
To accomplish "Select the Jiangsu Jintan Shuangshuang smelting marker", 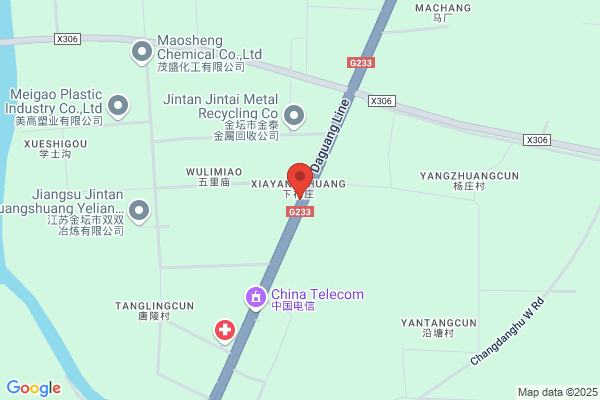I will pyautogui.click(x=139, y=212).
